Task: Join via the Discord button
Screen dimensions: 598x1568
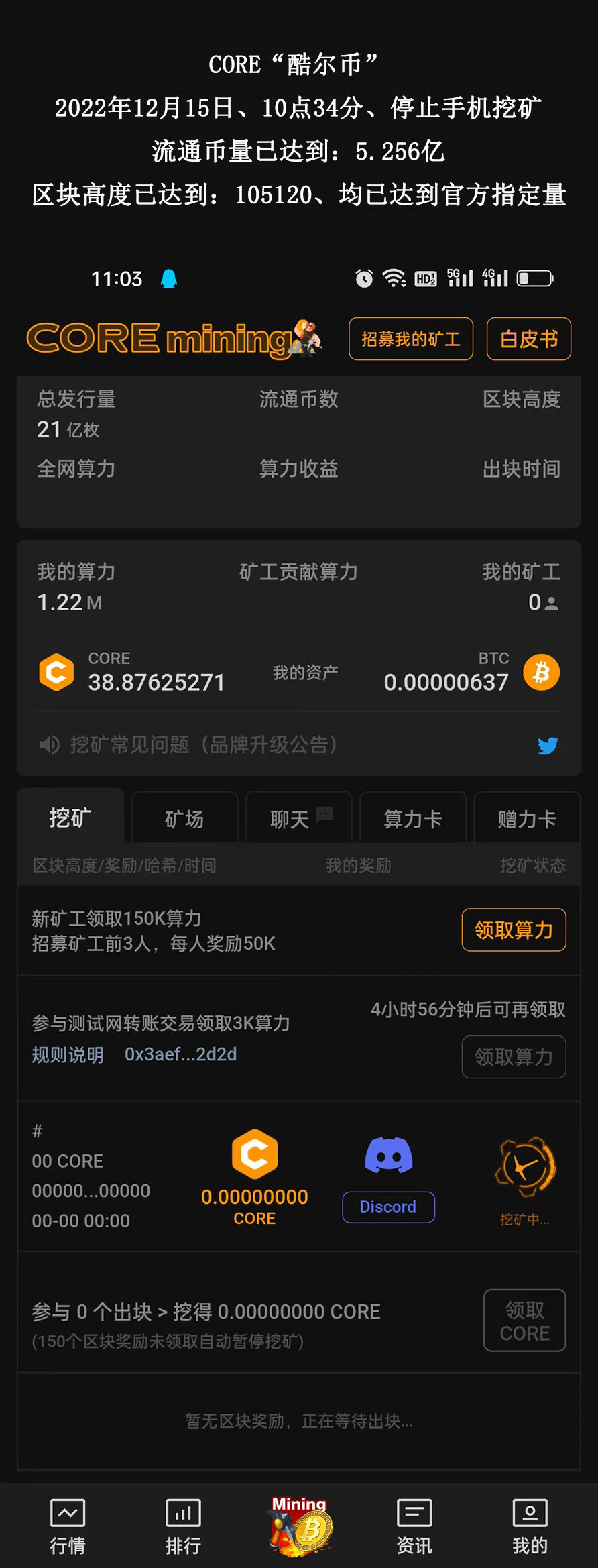Action: tap(388, 1207)
